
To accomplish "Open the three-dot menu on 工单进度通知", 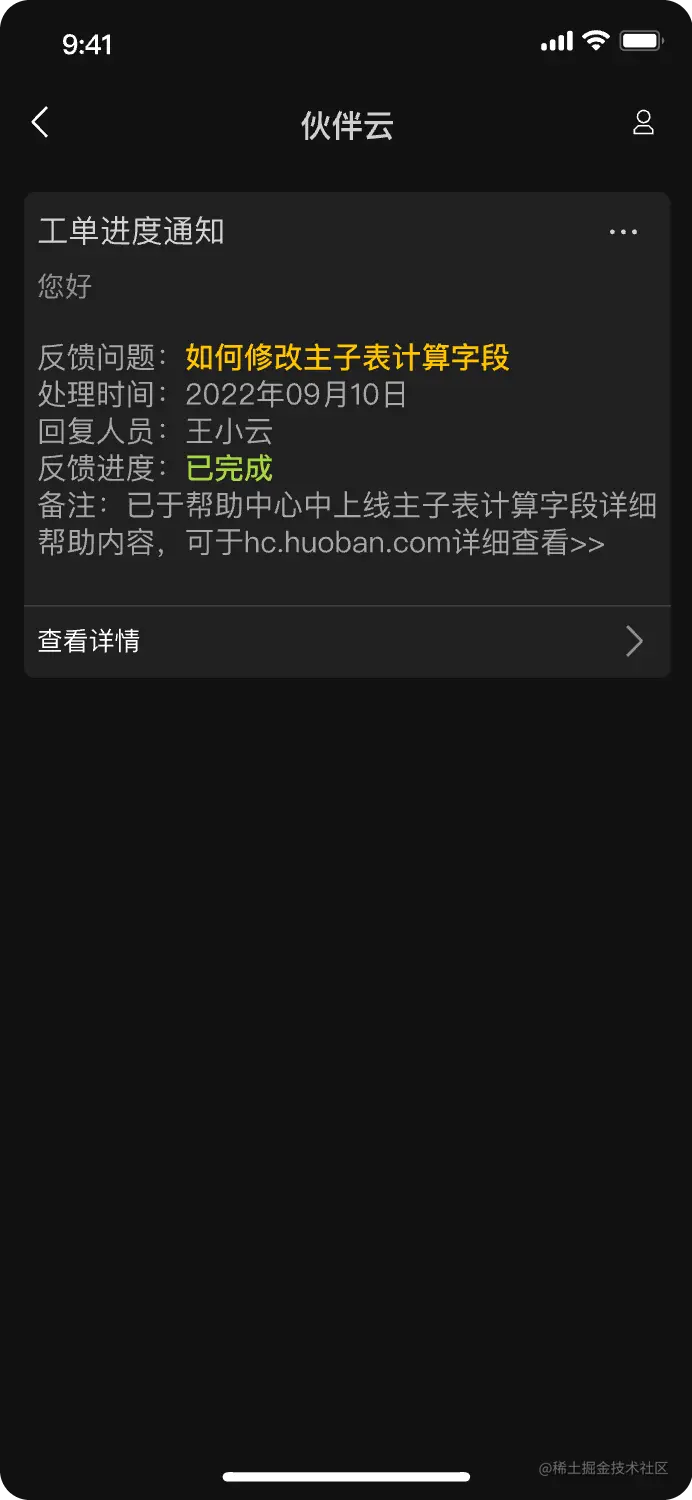I will coord(623,232).
